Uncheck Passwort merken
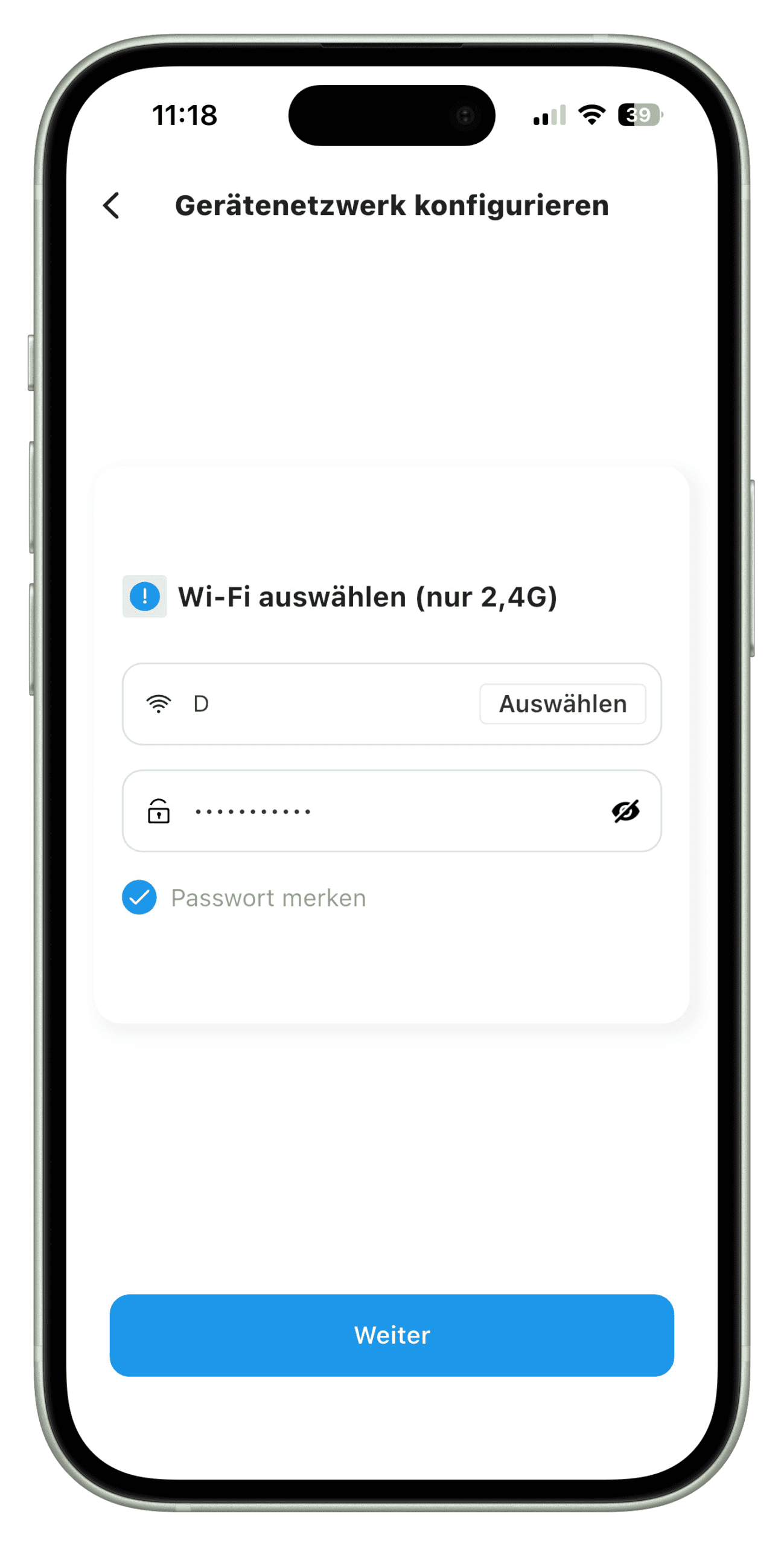Screen dimensions: 784x1546 [139, 897]
